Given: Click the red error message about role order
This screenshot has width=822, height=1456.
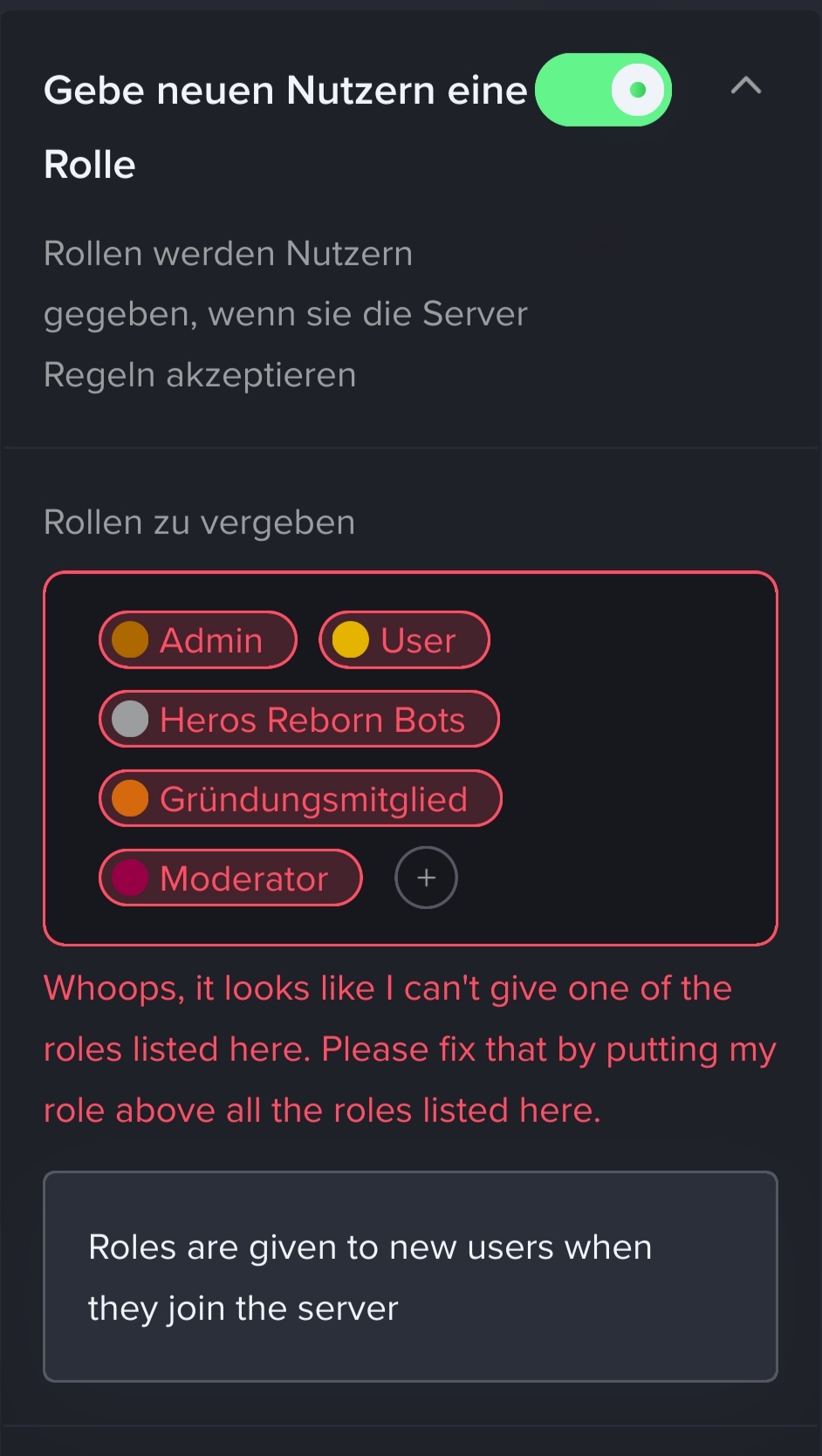Looking at the screenshot, I should [x=410, y=1049].
